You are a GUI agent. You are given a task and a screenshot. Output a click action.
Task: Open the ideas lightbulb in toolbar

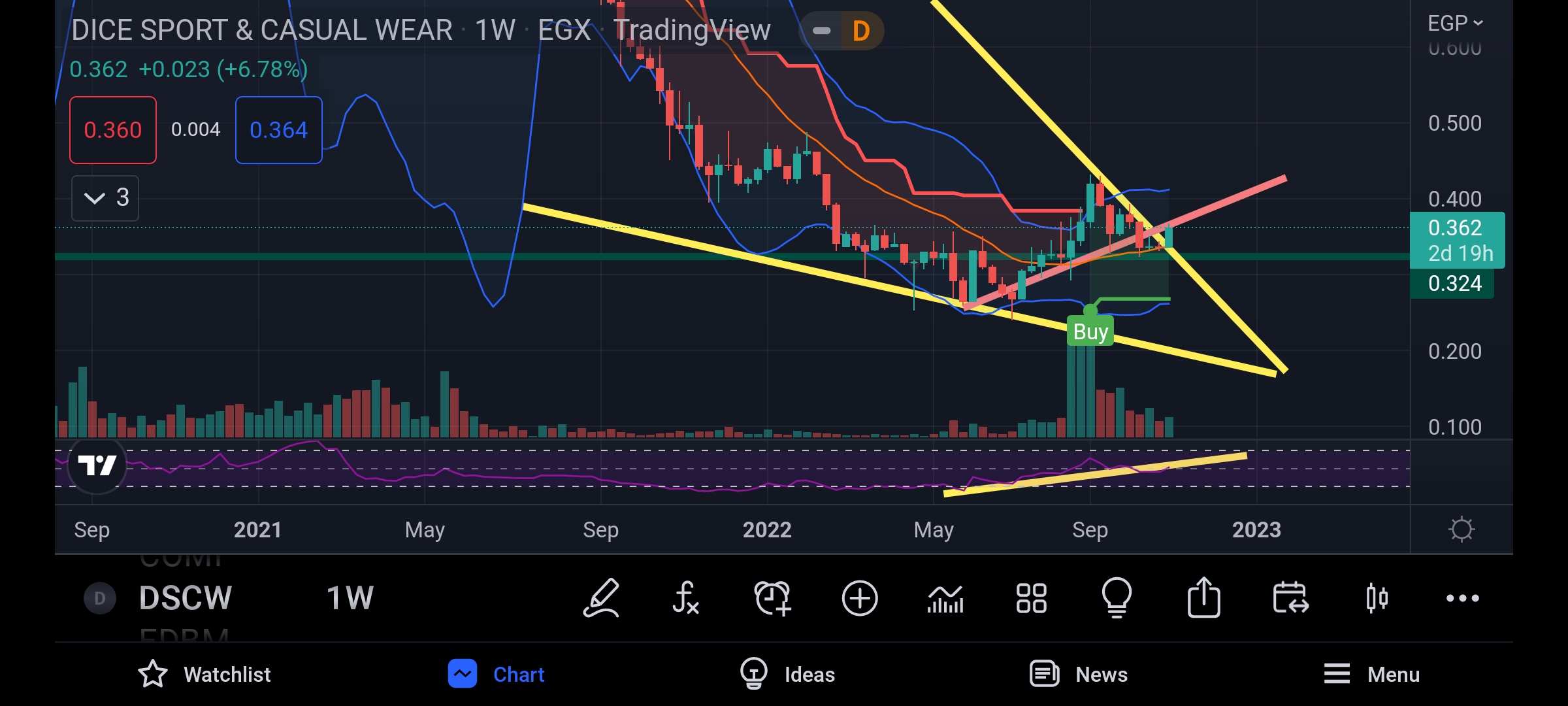click(1117, 597)
